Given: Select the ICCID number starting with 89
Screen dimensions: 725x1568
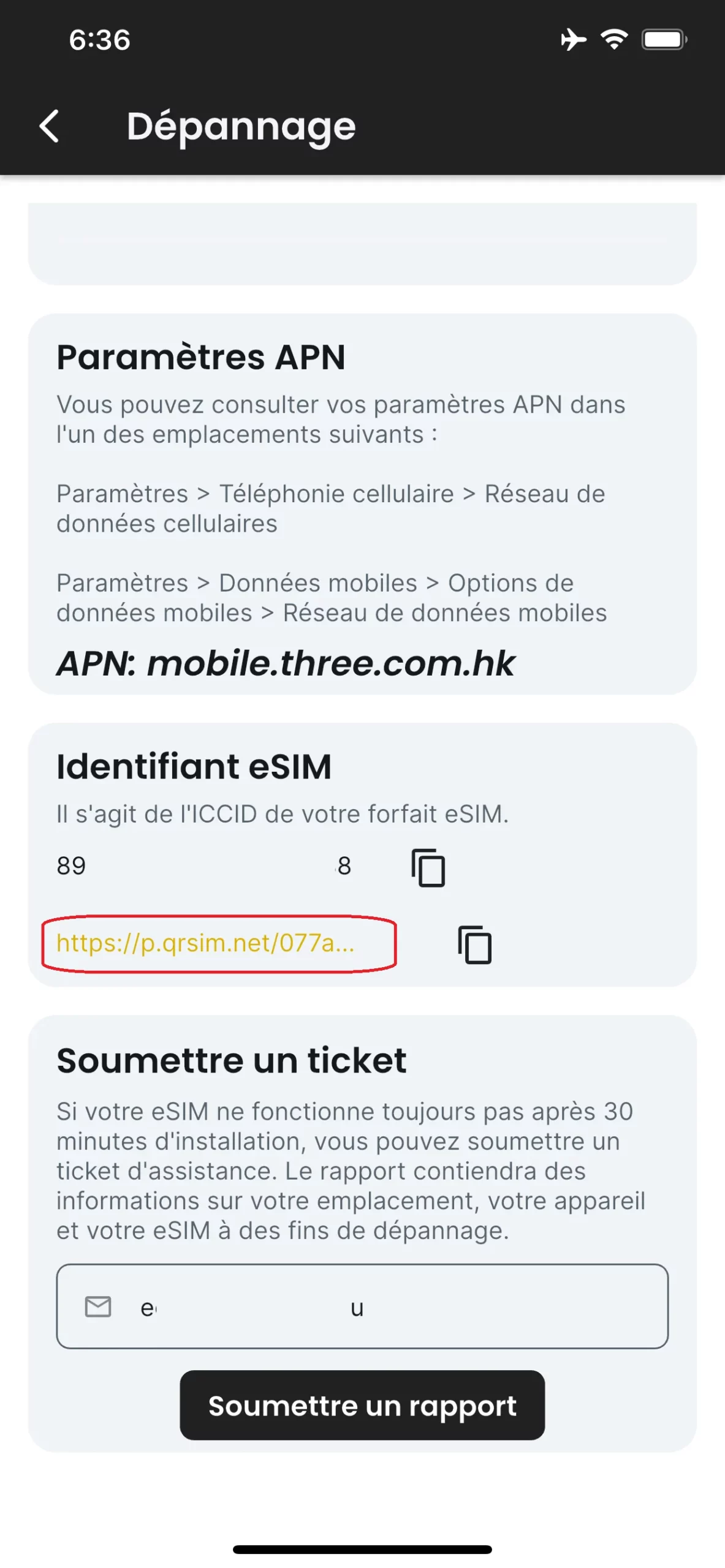Looking at the screenshot, I should click(202, 865).
